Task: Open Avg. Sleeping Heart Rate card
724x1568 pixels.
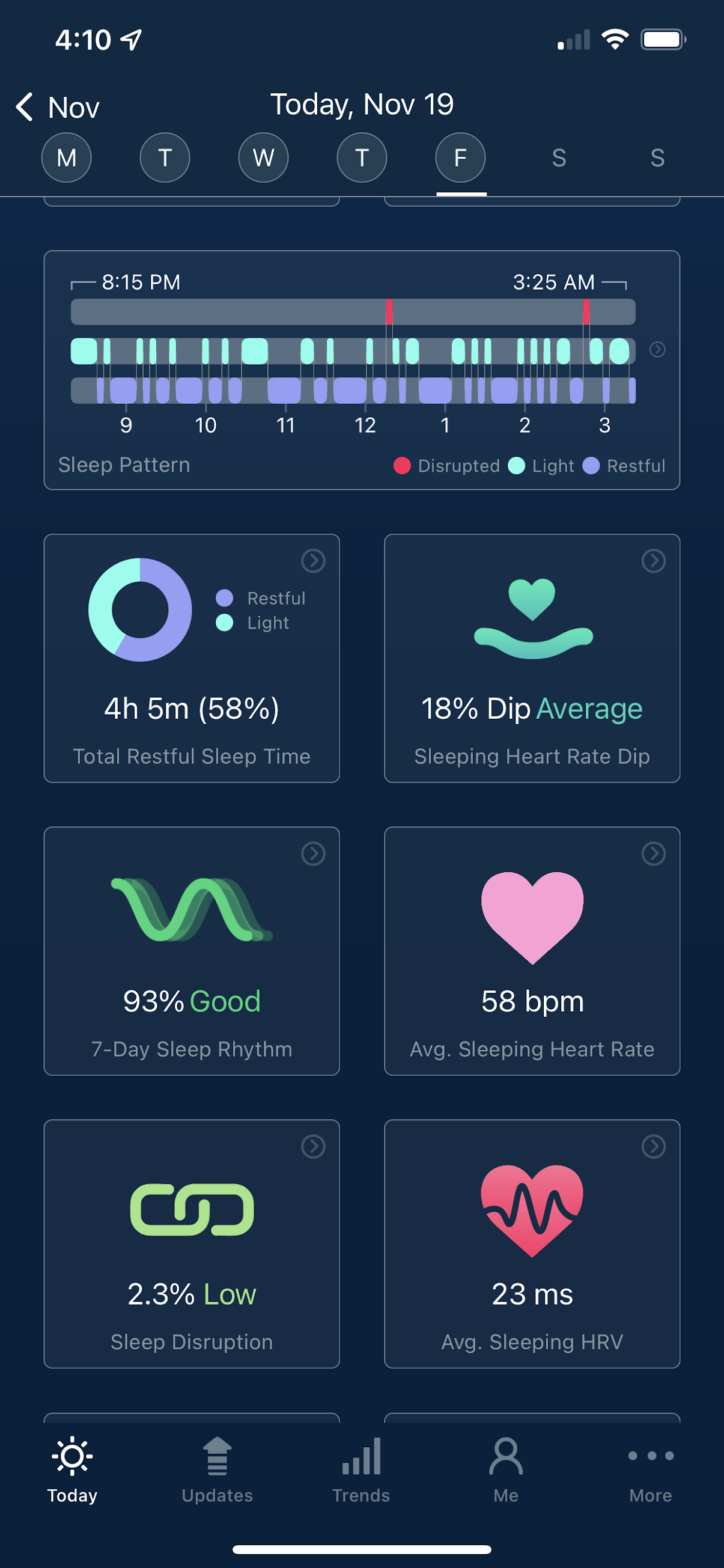Action: (532, 951)
